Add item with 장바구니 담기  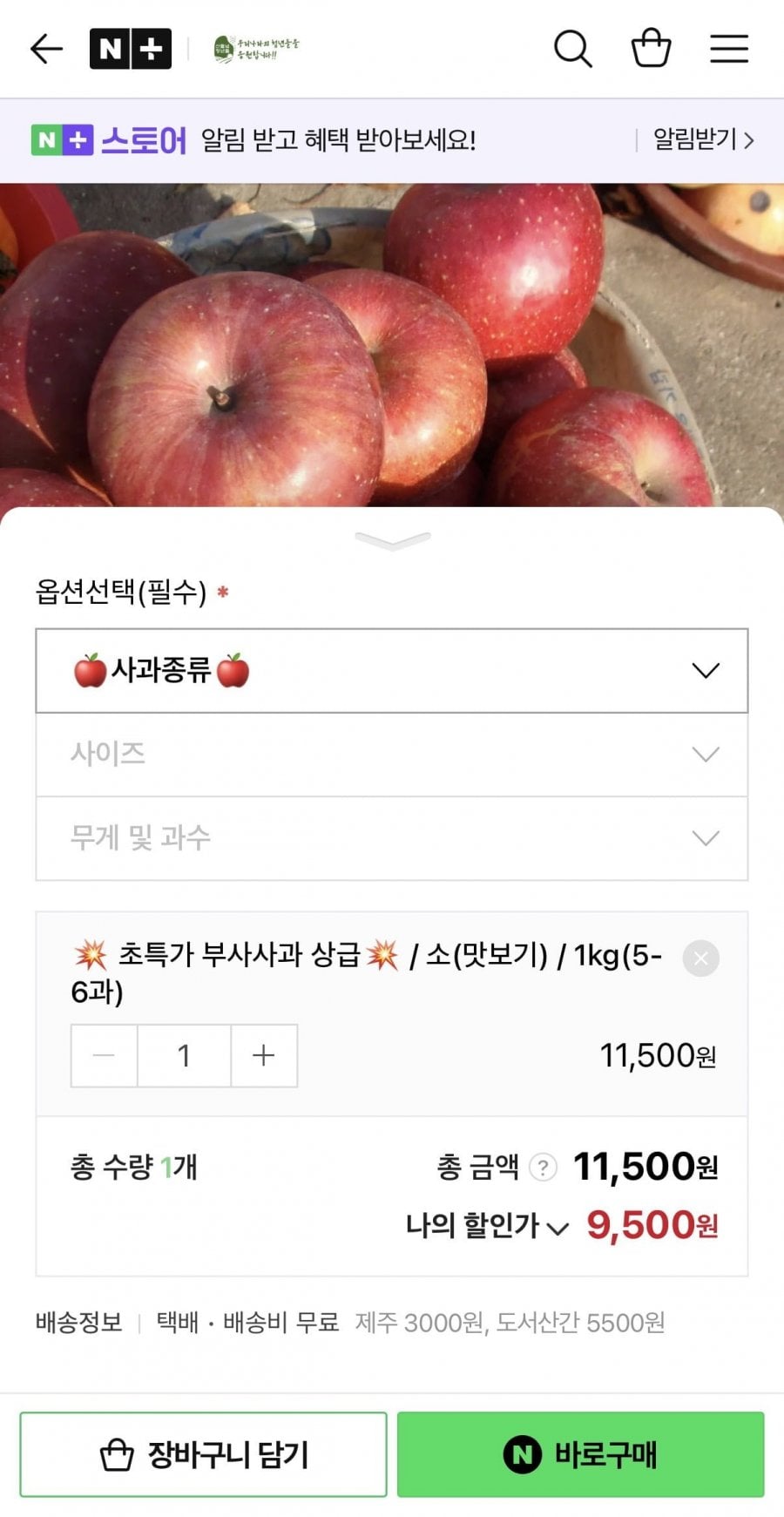pyautogui.click(x=203, y=1454)
